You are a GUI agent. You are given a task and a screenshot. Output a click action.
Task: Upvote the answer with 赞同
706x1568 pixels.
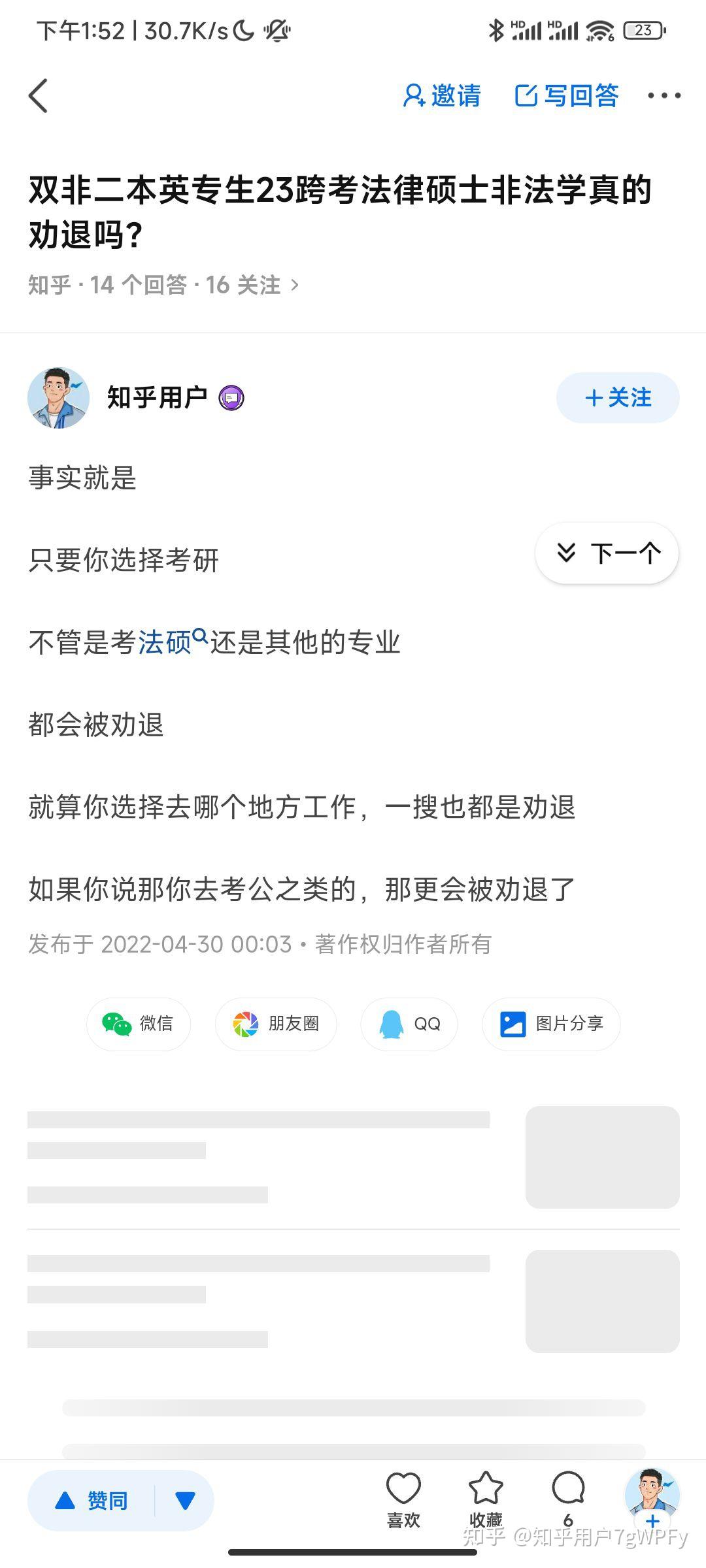coord(92,1500)
